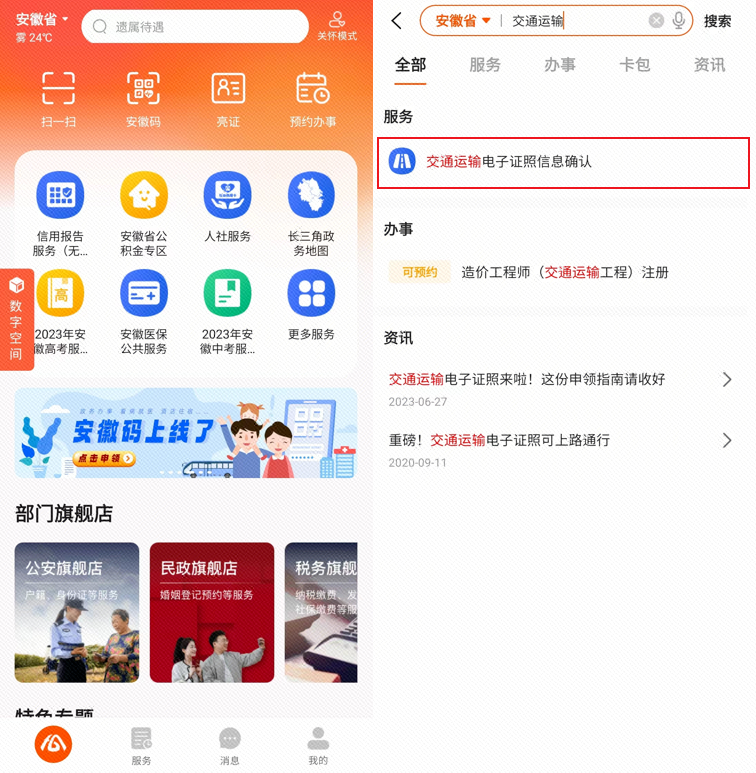This screenshot has height=773, width=756.
Task: Open 预约办事 appointment service
Action: point(313,98)
